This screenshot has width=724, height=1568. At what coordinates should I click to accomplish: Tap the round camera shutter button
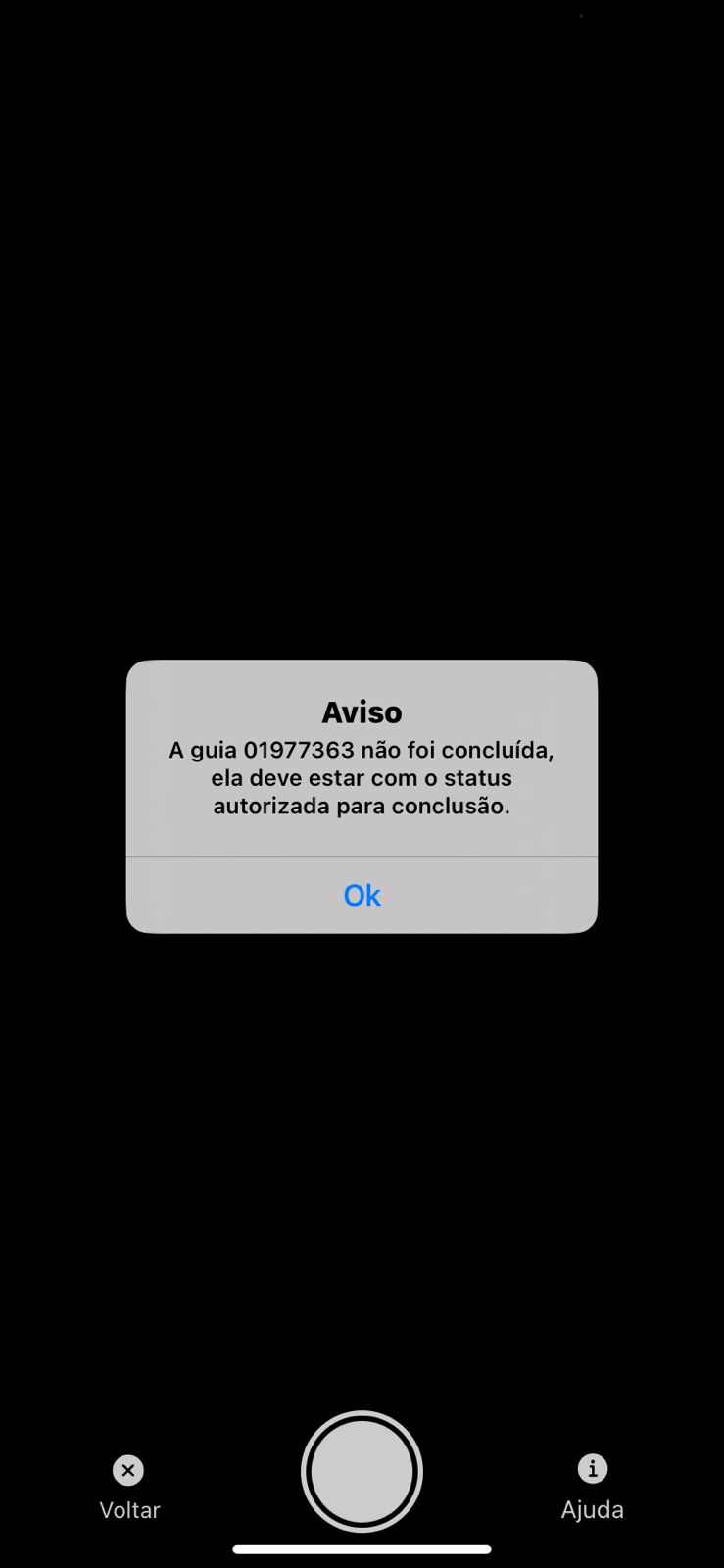[362, 1471]
